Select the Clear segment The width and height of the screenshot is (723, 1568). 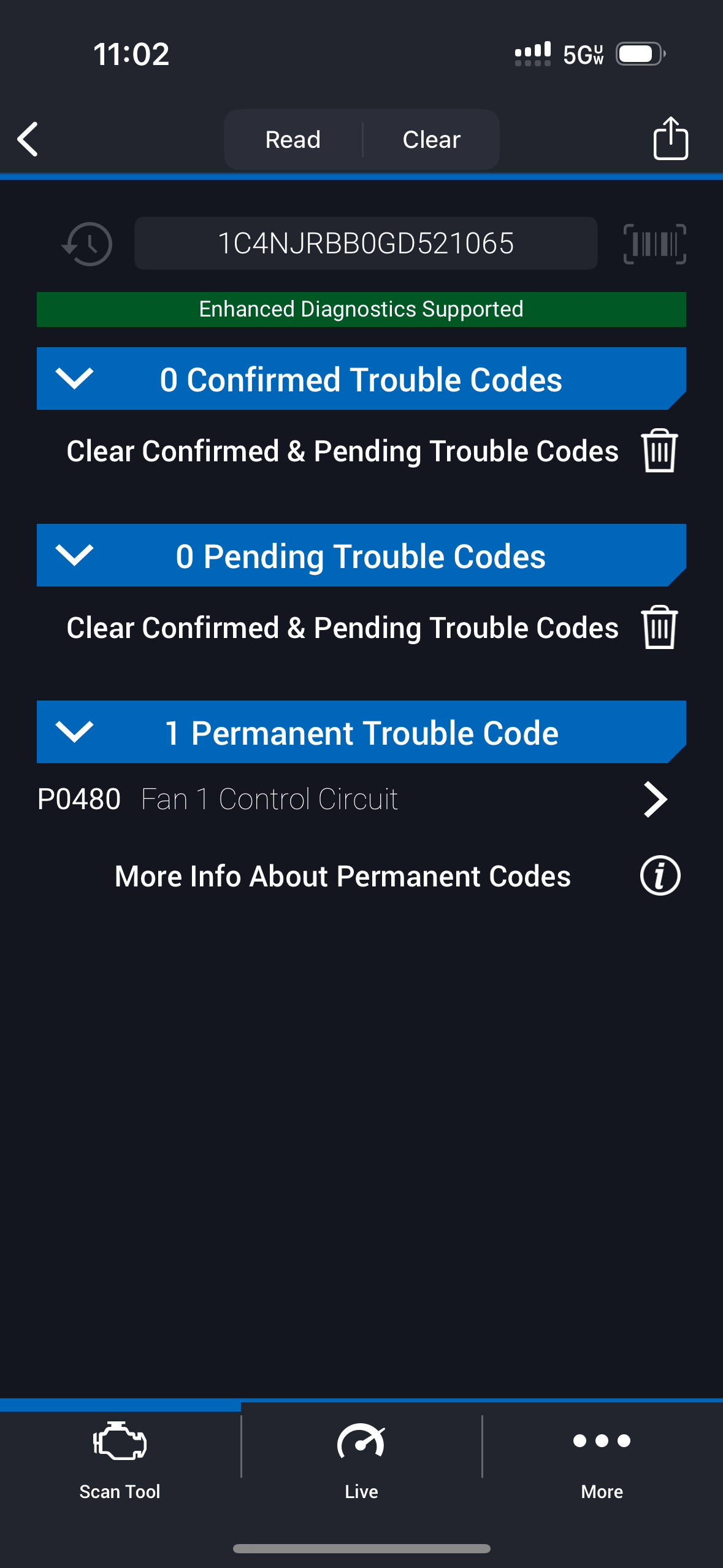(431, 140)
